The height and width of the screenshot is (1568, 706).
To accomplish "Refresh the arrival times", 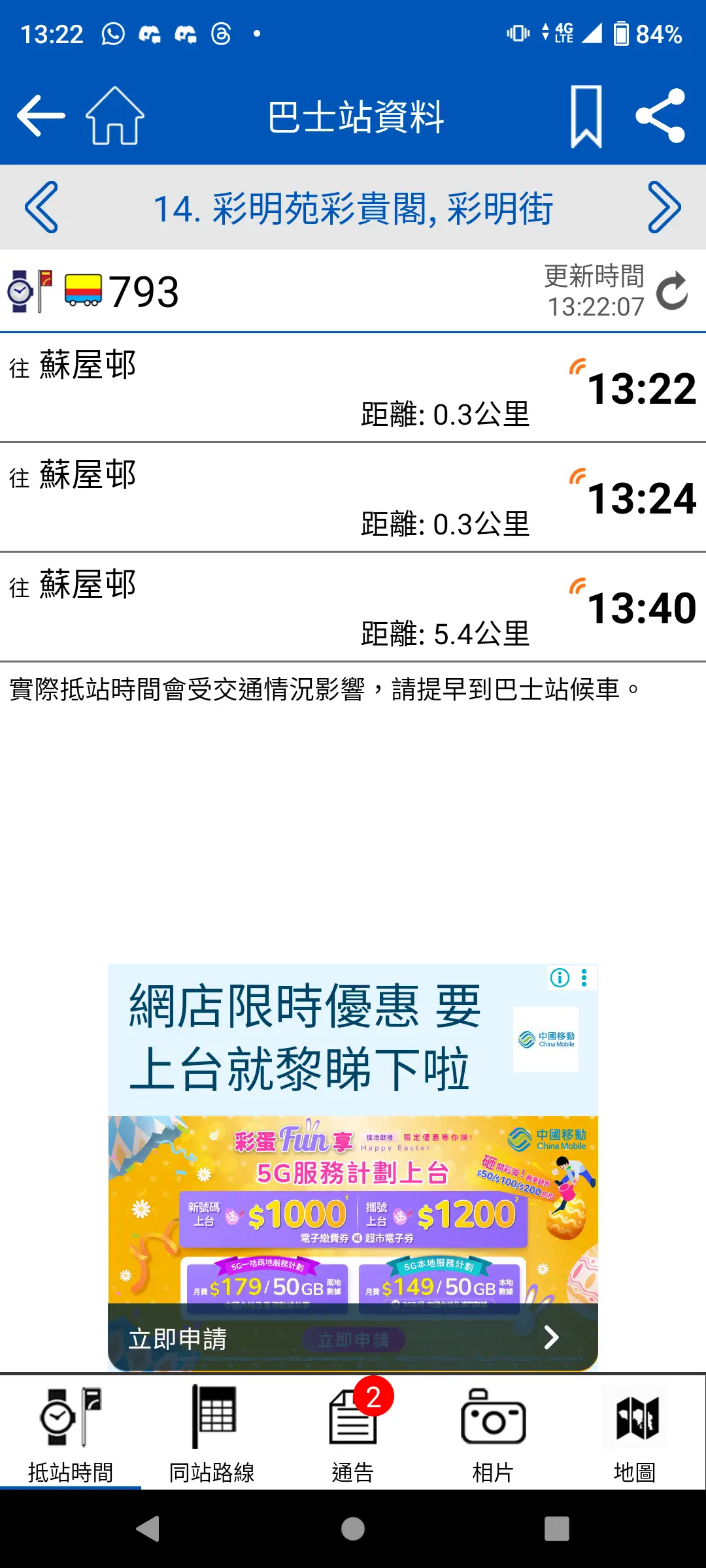I will coord(672,291).
